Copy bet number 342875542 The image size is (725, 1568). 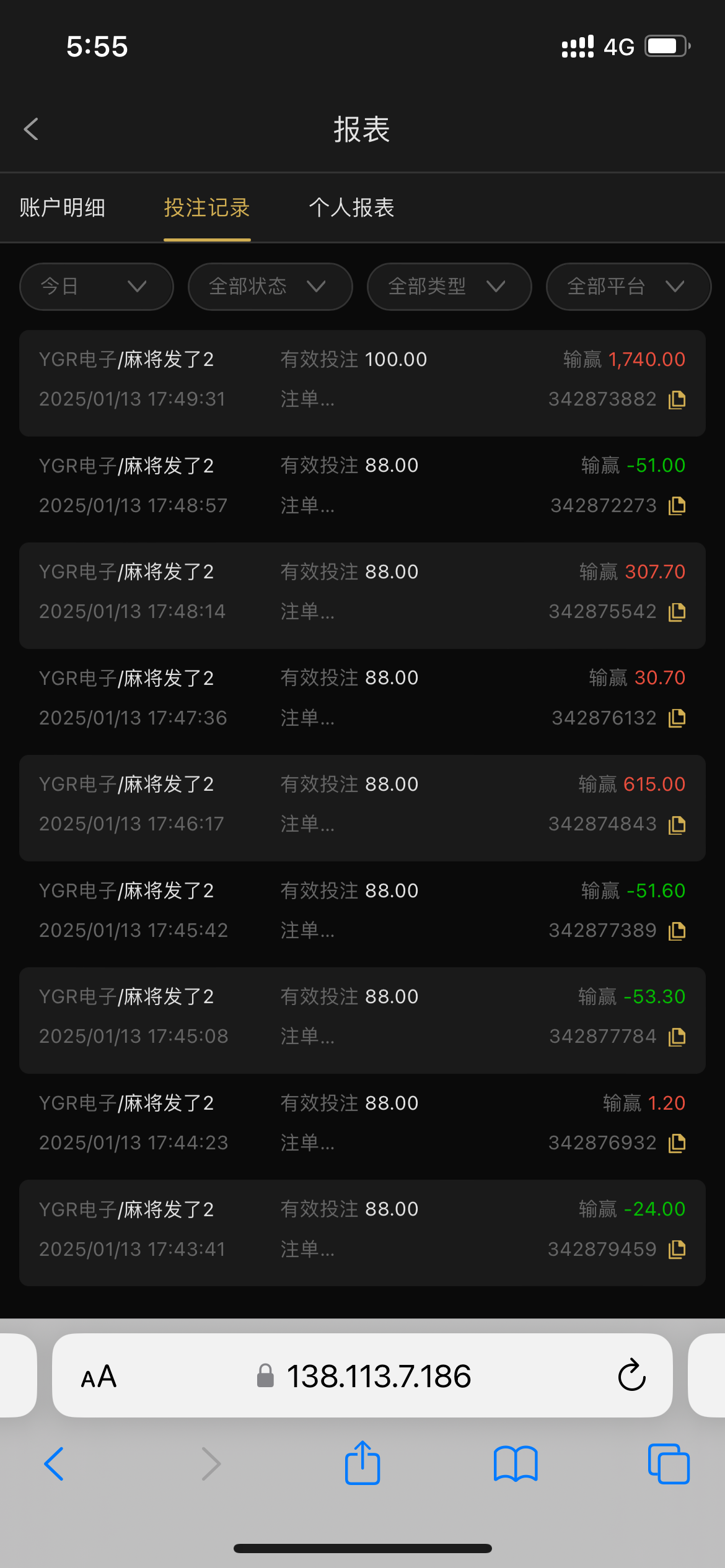(x=677, y=612)
